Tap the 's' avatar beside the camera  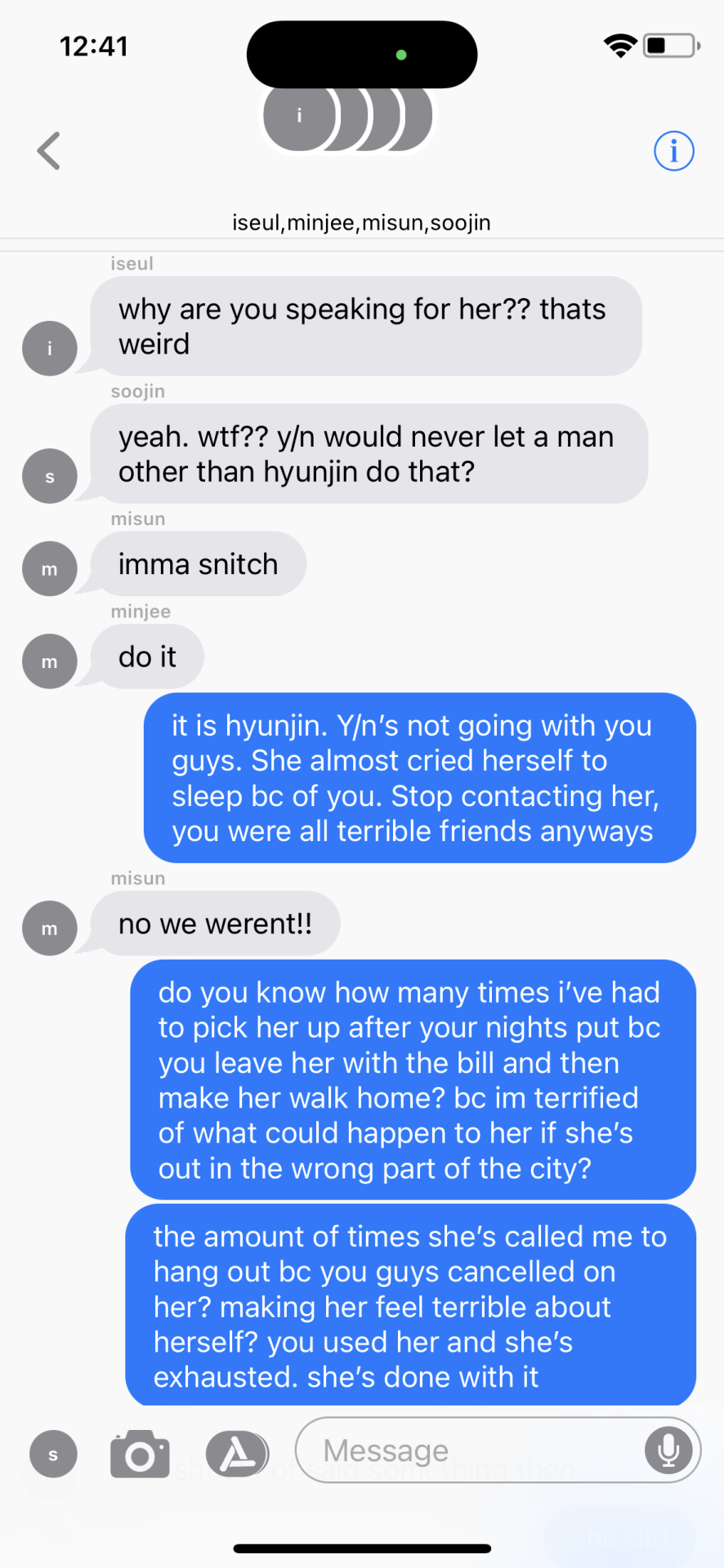[x=53, y=1454]
